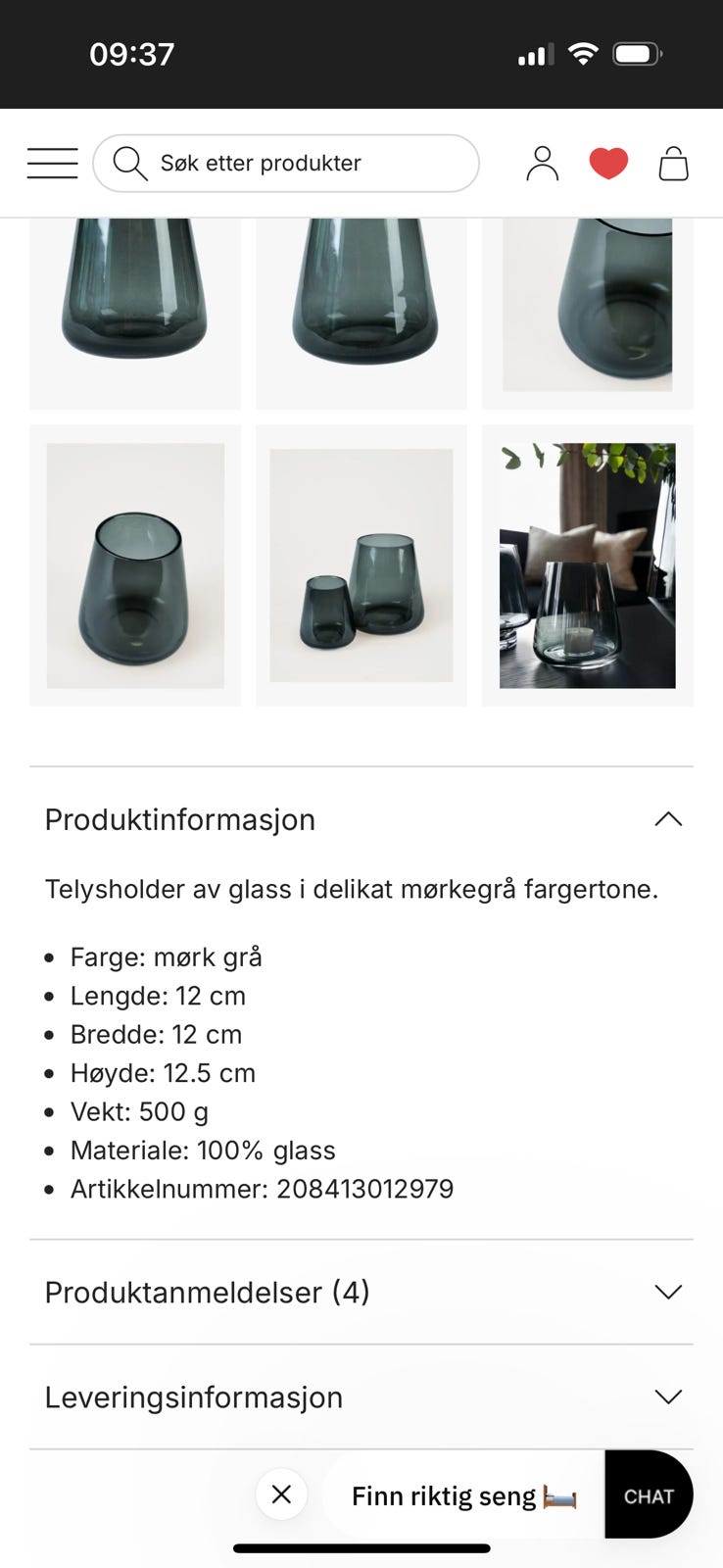Viewport: 723px width, 1568px height.
Task: View your favorites via the heart icon
Action: point(609,163)
